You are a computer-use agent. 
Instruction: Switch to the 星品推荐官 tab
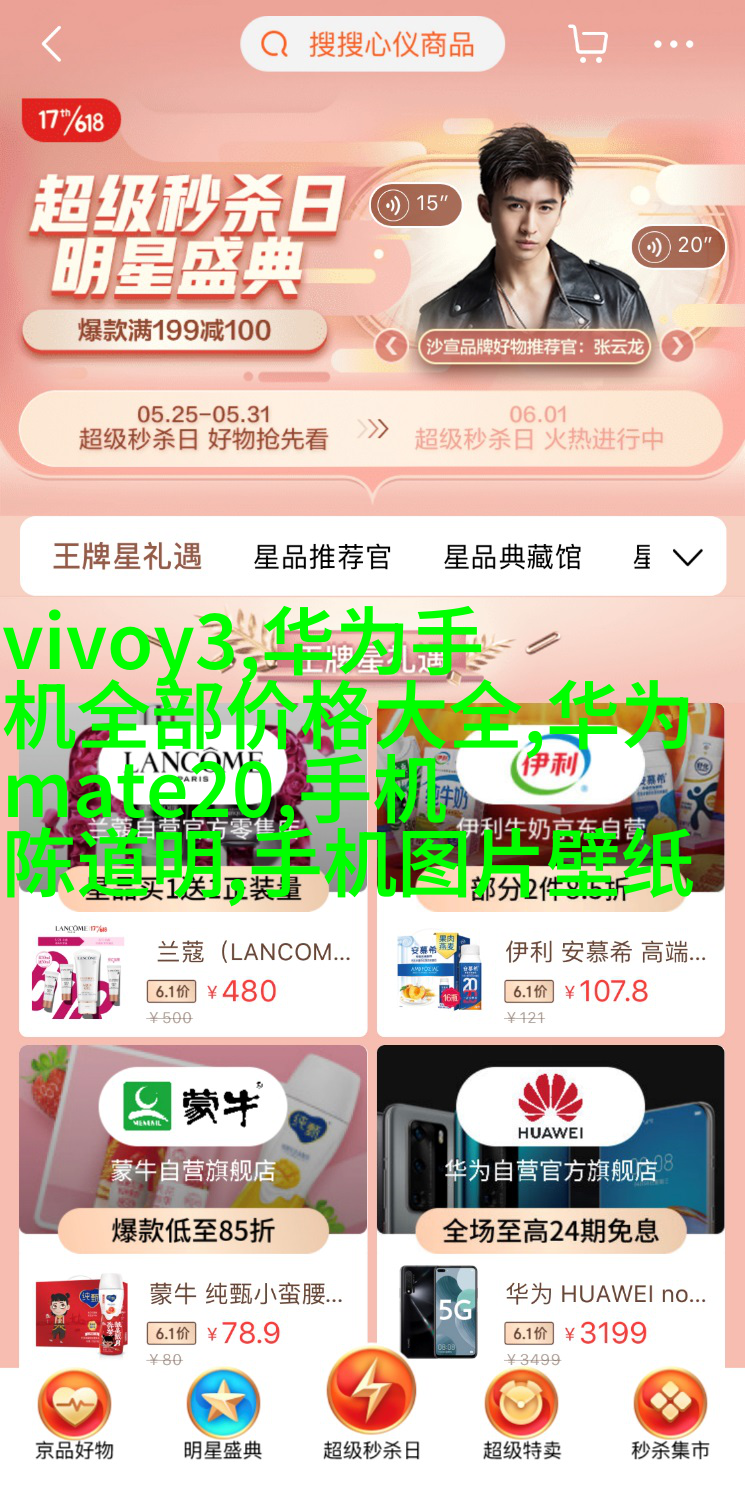tap(322, 557)
